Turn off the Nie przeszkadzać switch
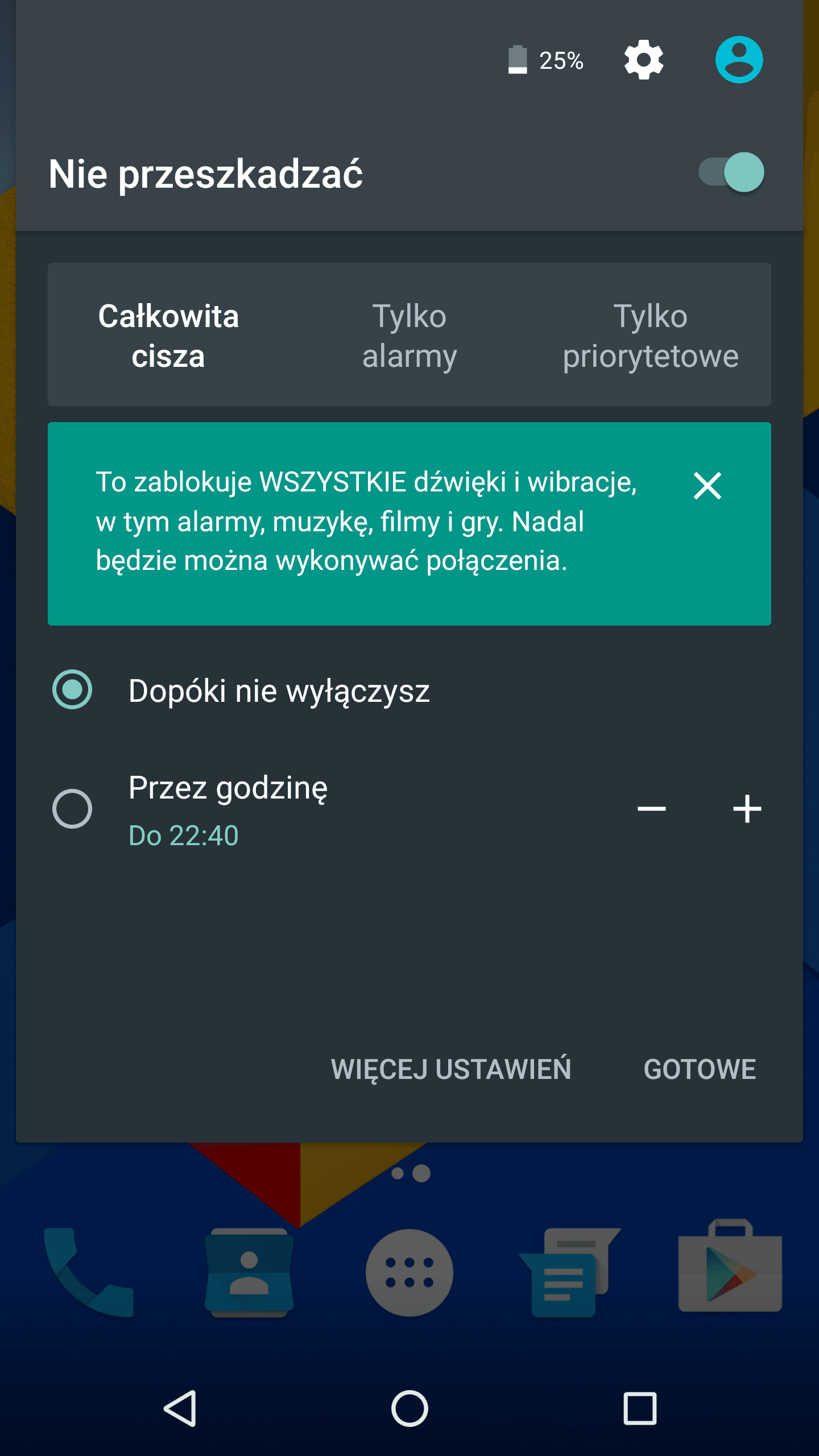Image resolution: width=819 pixels, height=1456 pixels. coord(731,172)
